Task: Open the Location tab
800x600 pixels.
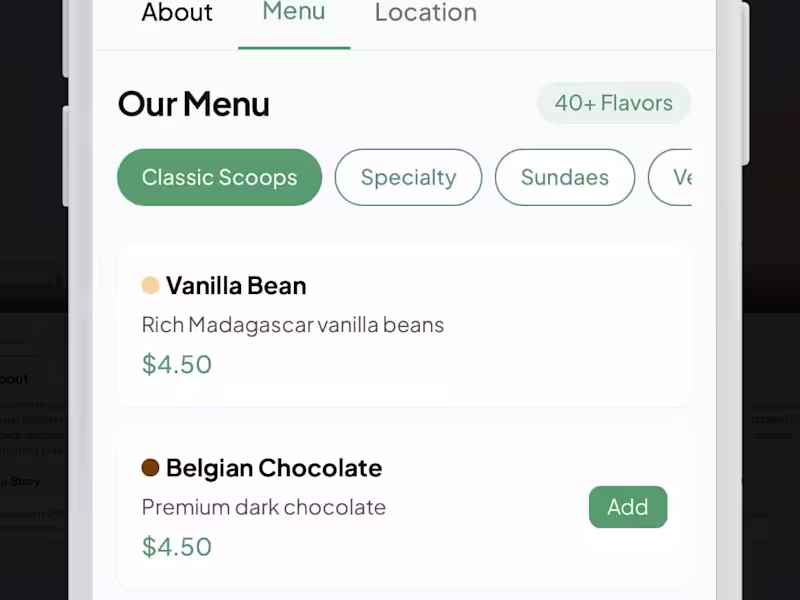Action: coord(425,13)
